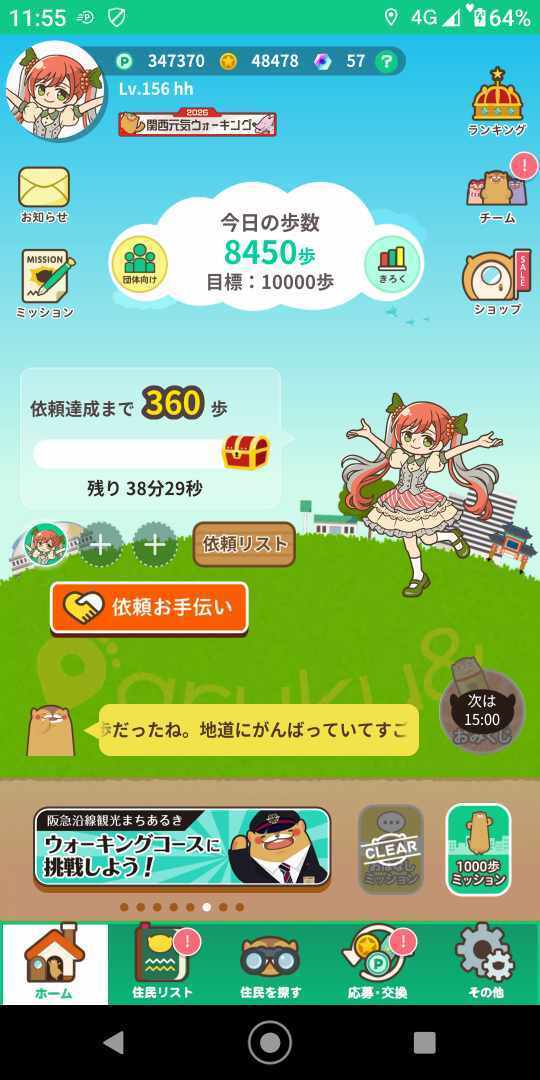Switch to the 応募・交換 tab
540x1080 pixels.
(377, 963)
